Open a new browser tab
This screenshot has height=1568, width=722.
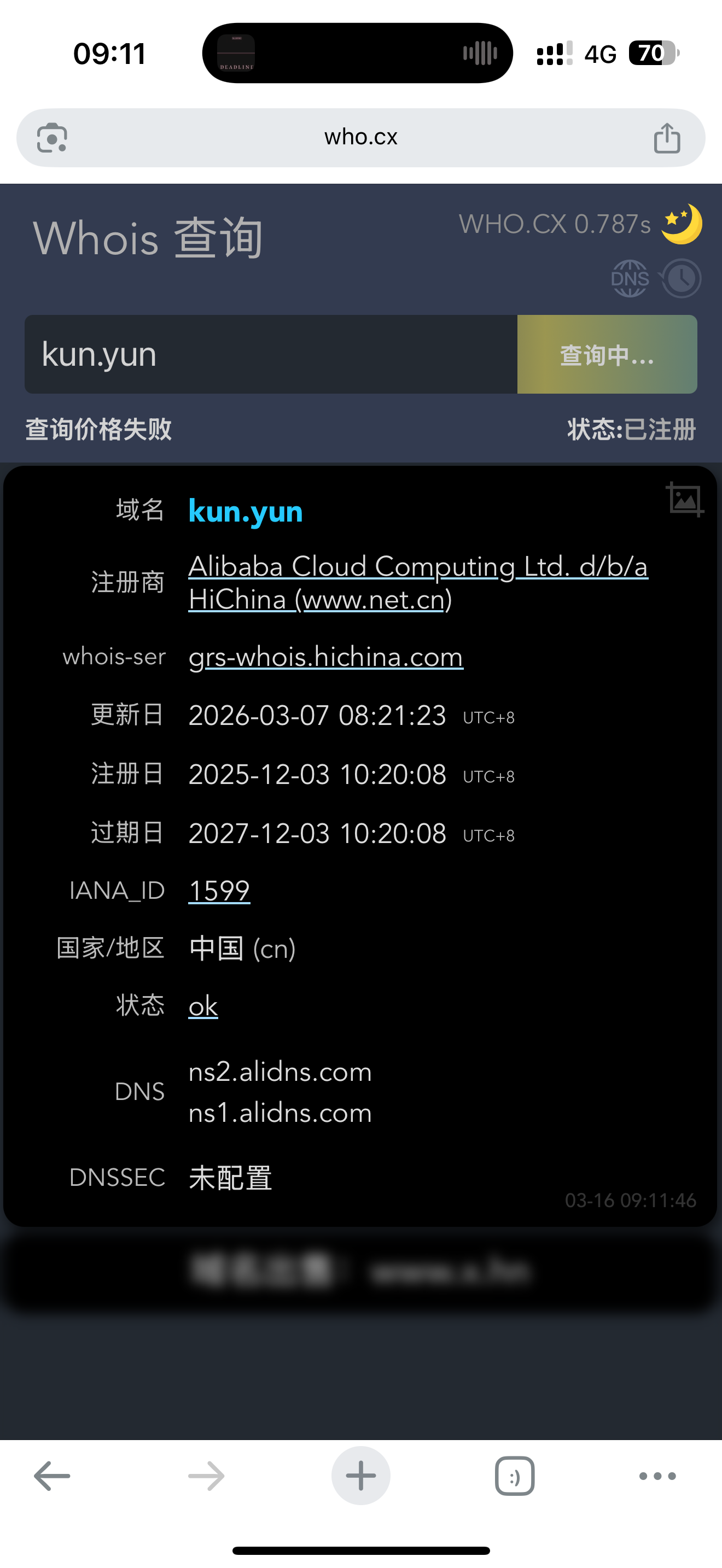click(360, 1476)
